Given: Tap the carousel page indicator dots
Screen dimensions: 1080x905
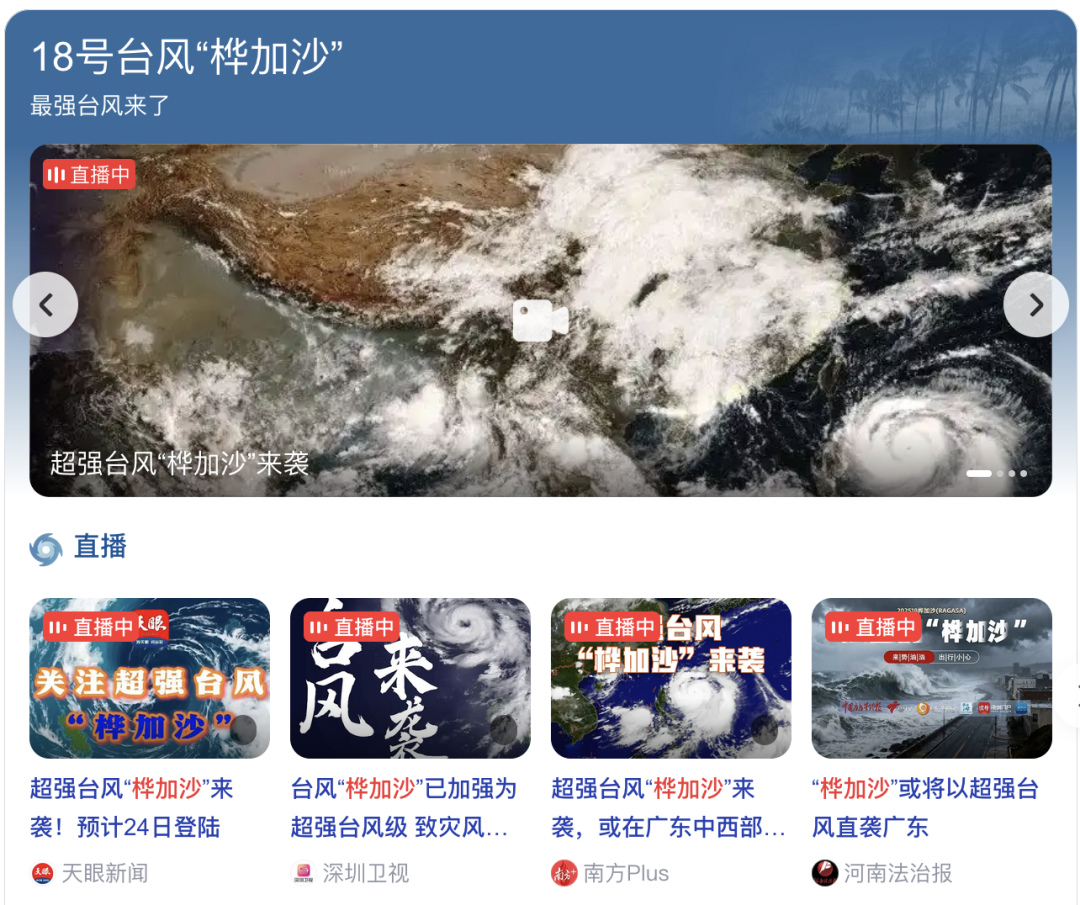Looking at the screenshot, I should (x=997, y=473).
